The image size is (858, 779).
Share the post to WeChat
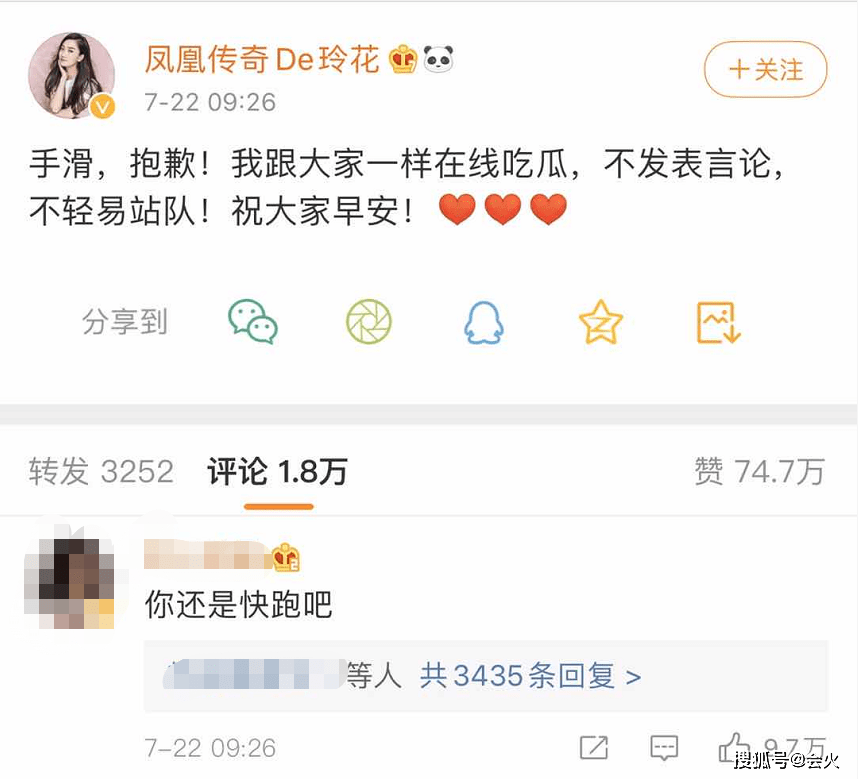[252, 322]
